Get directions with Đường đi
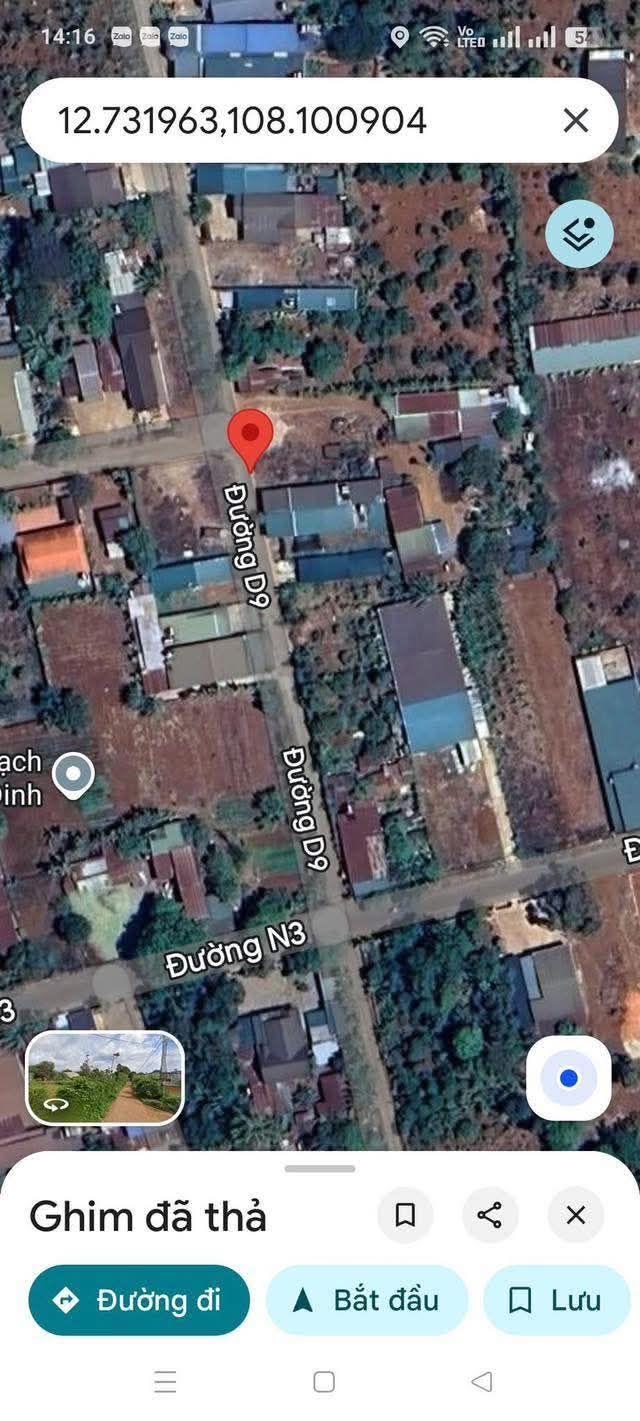 click(x=139, y=1300)
